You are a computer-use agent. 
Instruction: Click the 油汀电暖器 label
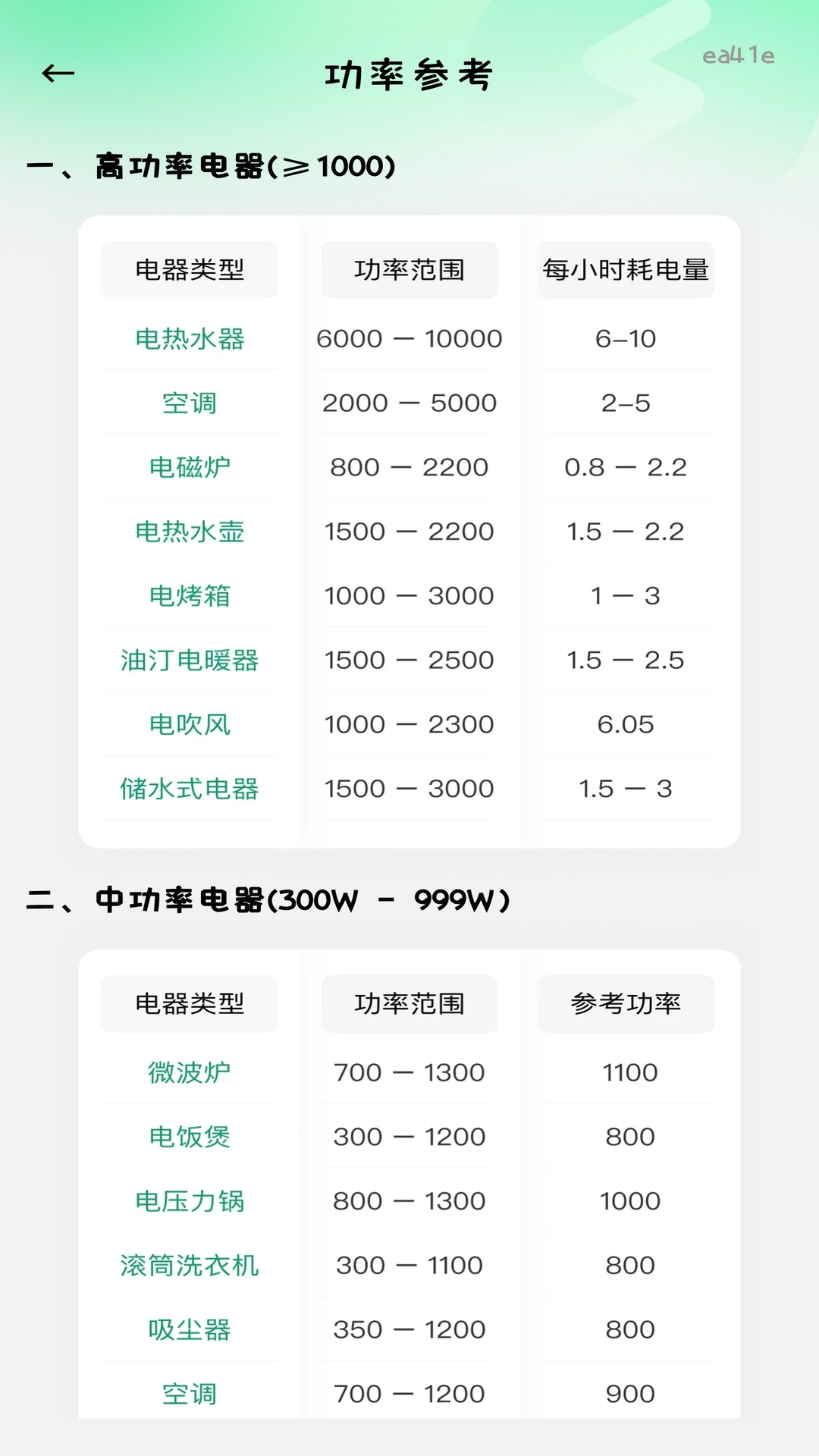[189, 661]
